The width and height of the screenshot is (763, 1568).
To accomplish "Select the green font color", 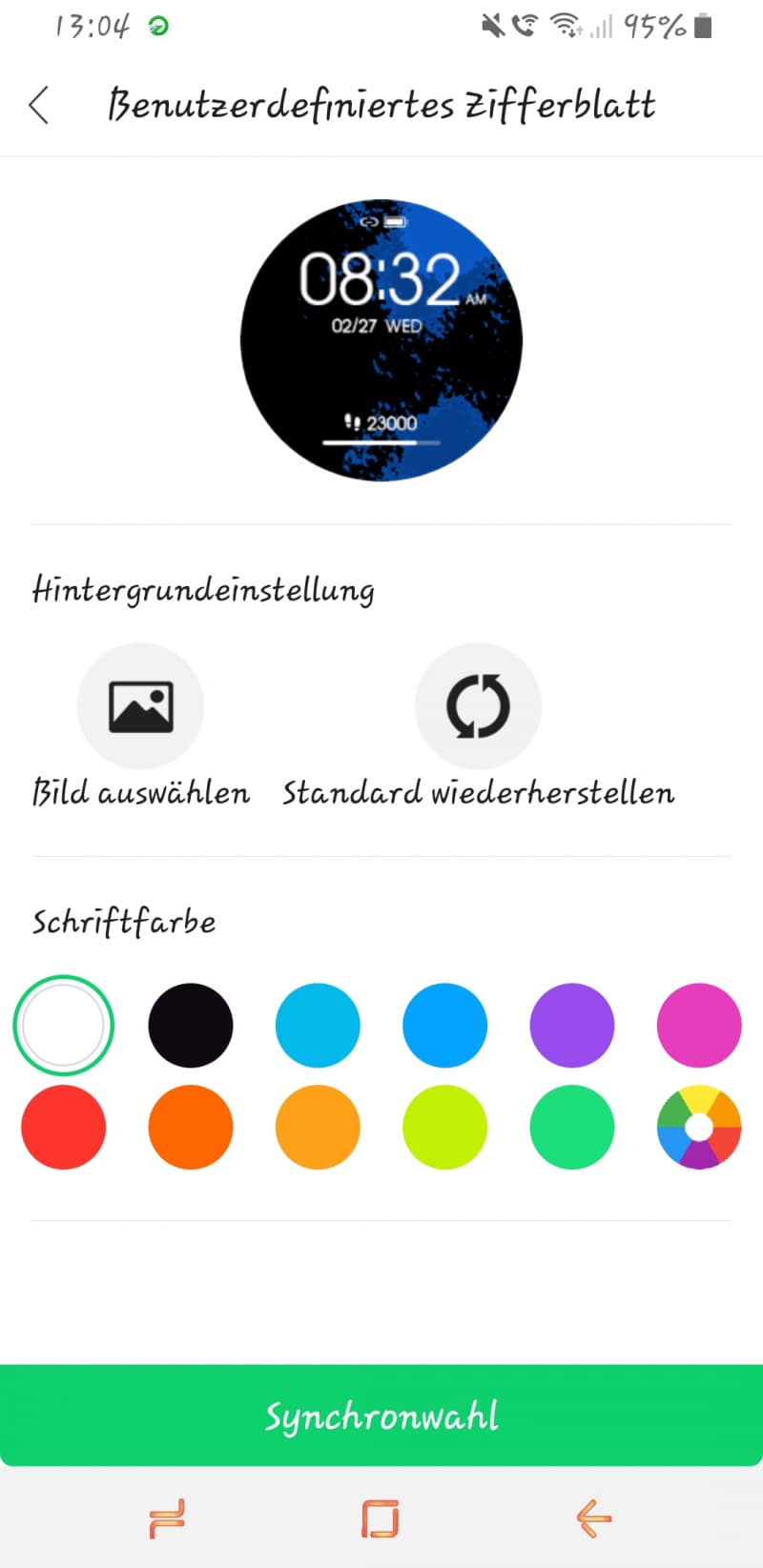I will click(x=572, y=1128).
